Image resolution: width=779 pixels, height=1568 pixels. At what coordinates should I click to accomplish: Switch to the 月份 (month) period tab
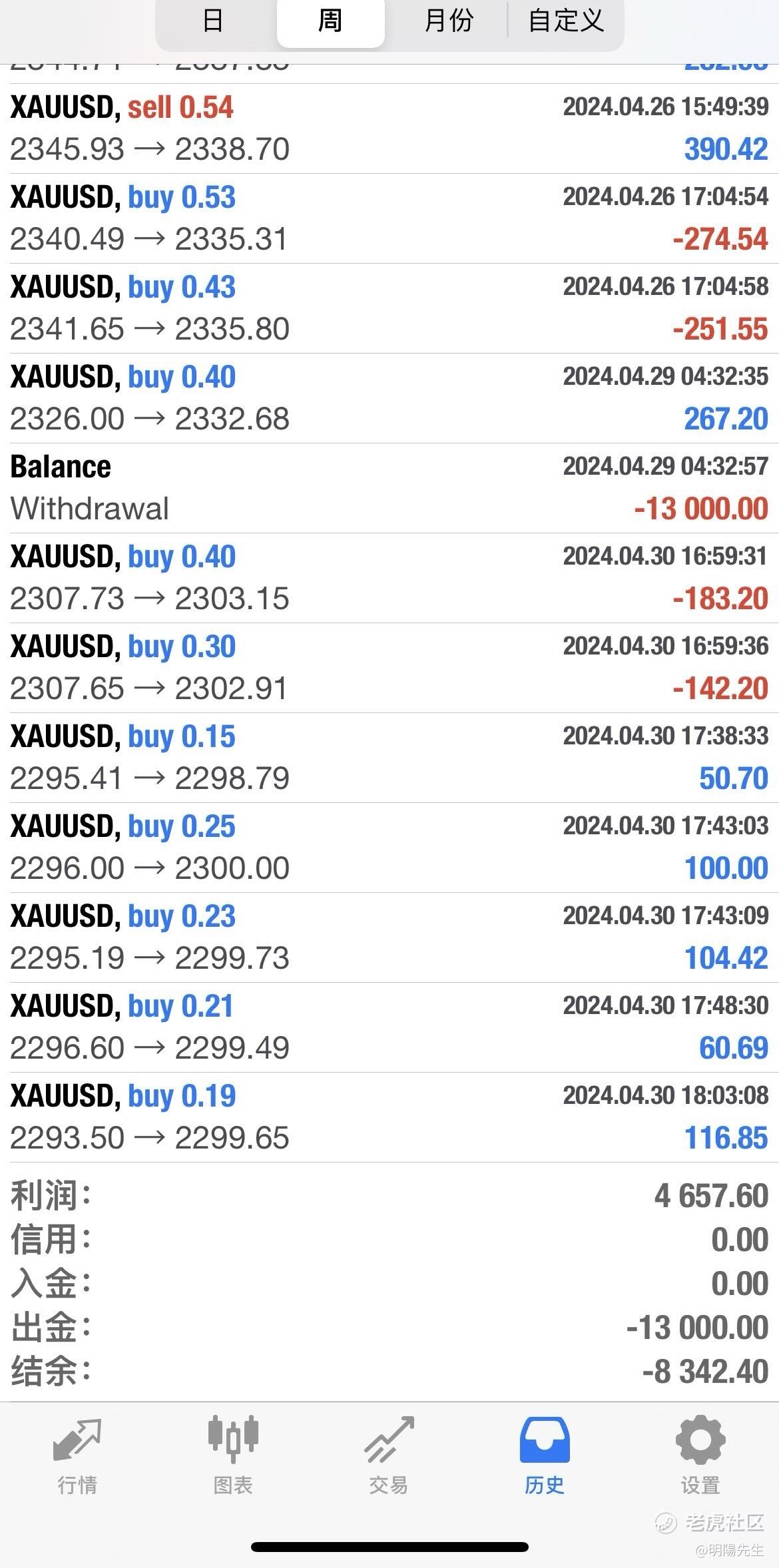(448, 21)
